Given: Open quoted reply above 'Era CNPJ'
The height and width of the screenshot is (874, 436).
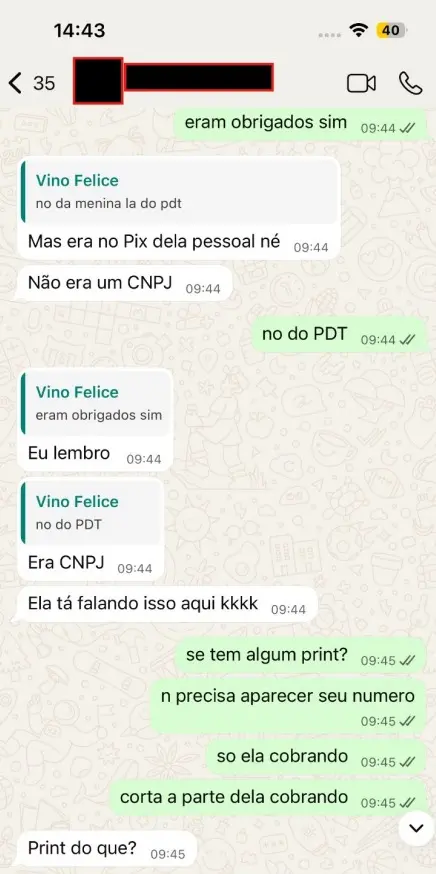Looking at the screenshot, I should point(91,512).
